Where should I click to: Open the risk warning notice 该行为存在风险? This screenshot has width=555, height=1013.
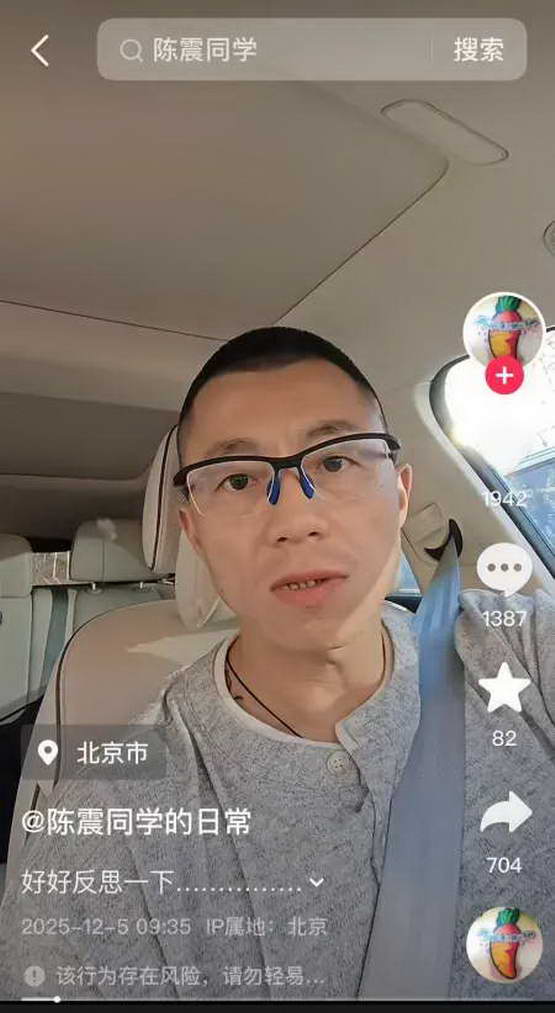pyautogui.click(x=174, y=976)
